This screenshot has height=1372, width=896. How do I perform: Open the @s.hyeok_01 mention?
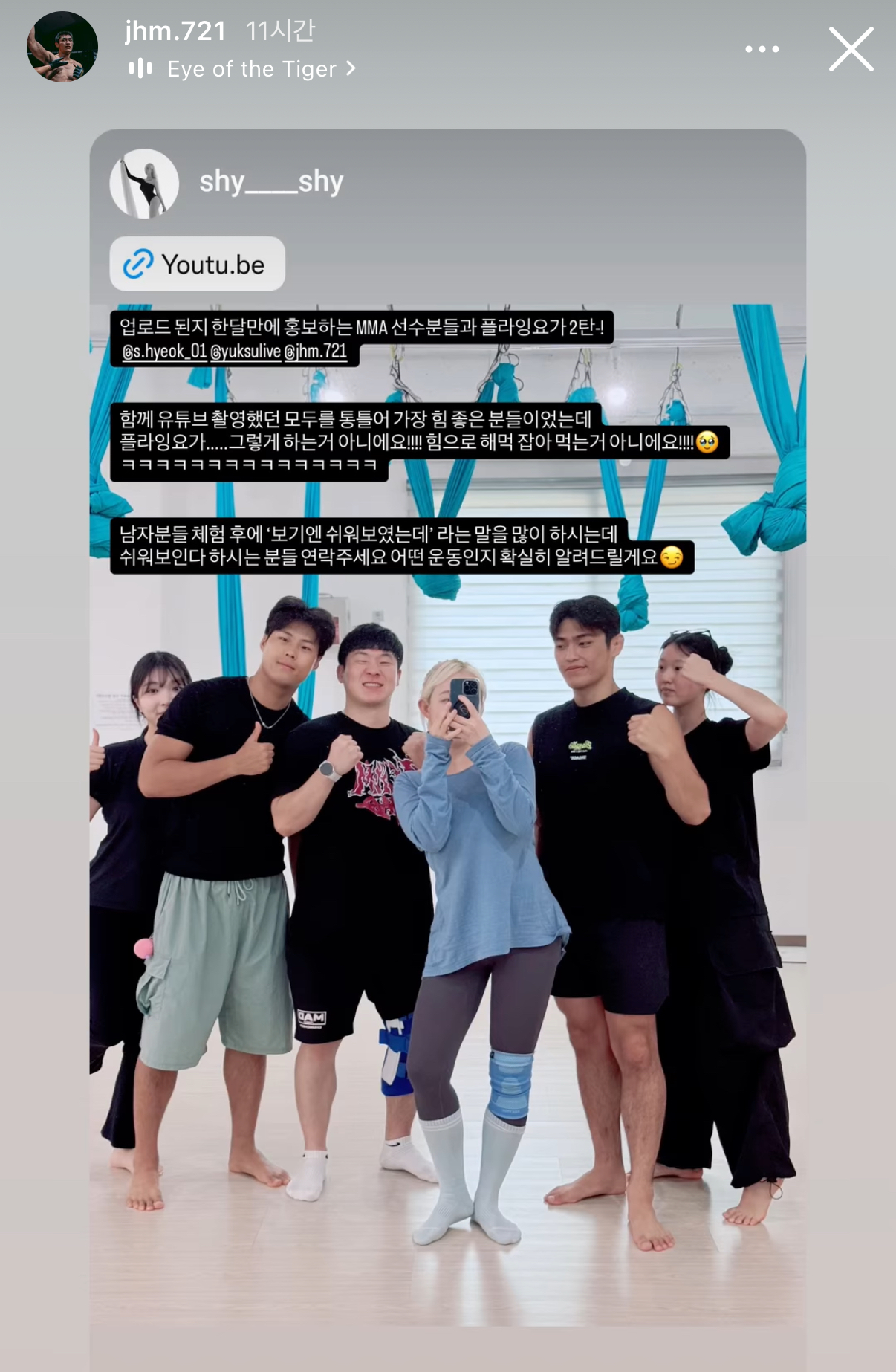pyautogui.click(x=164, y=352)
